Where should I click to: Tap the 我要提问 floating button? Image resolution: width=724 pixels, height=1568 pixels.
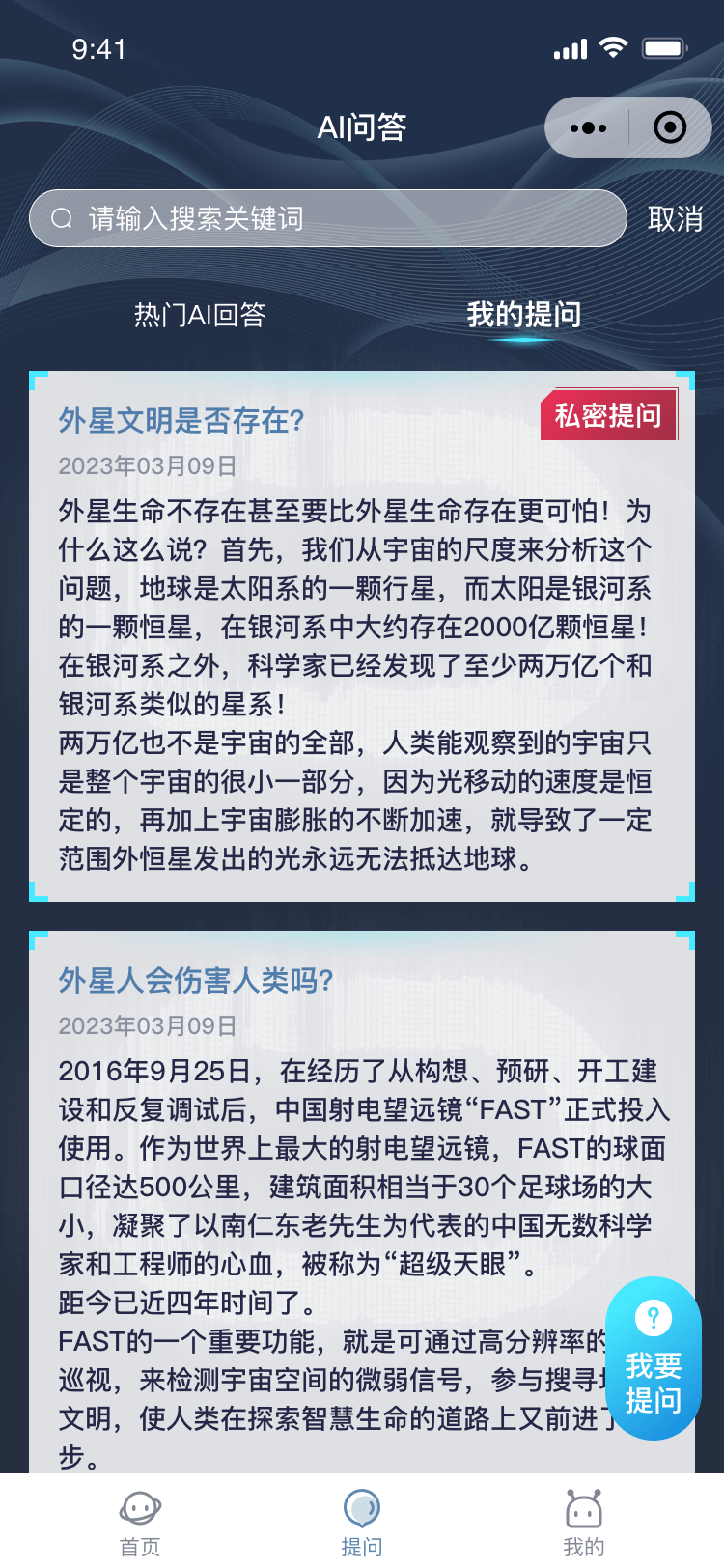point(654,1359)
